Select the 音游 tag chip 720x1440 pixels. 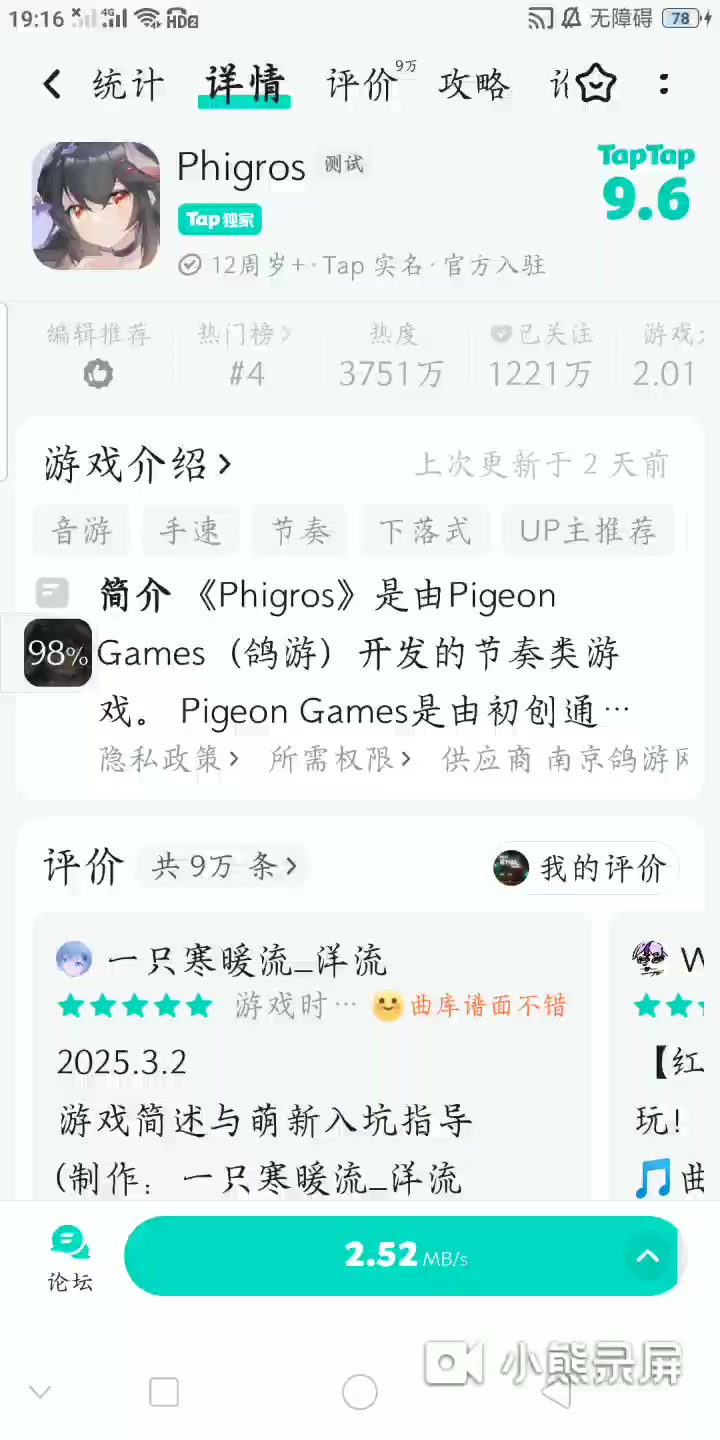(82, 531)
